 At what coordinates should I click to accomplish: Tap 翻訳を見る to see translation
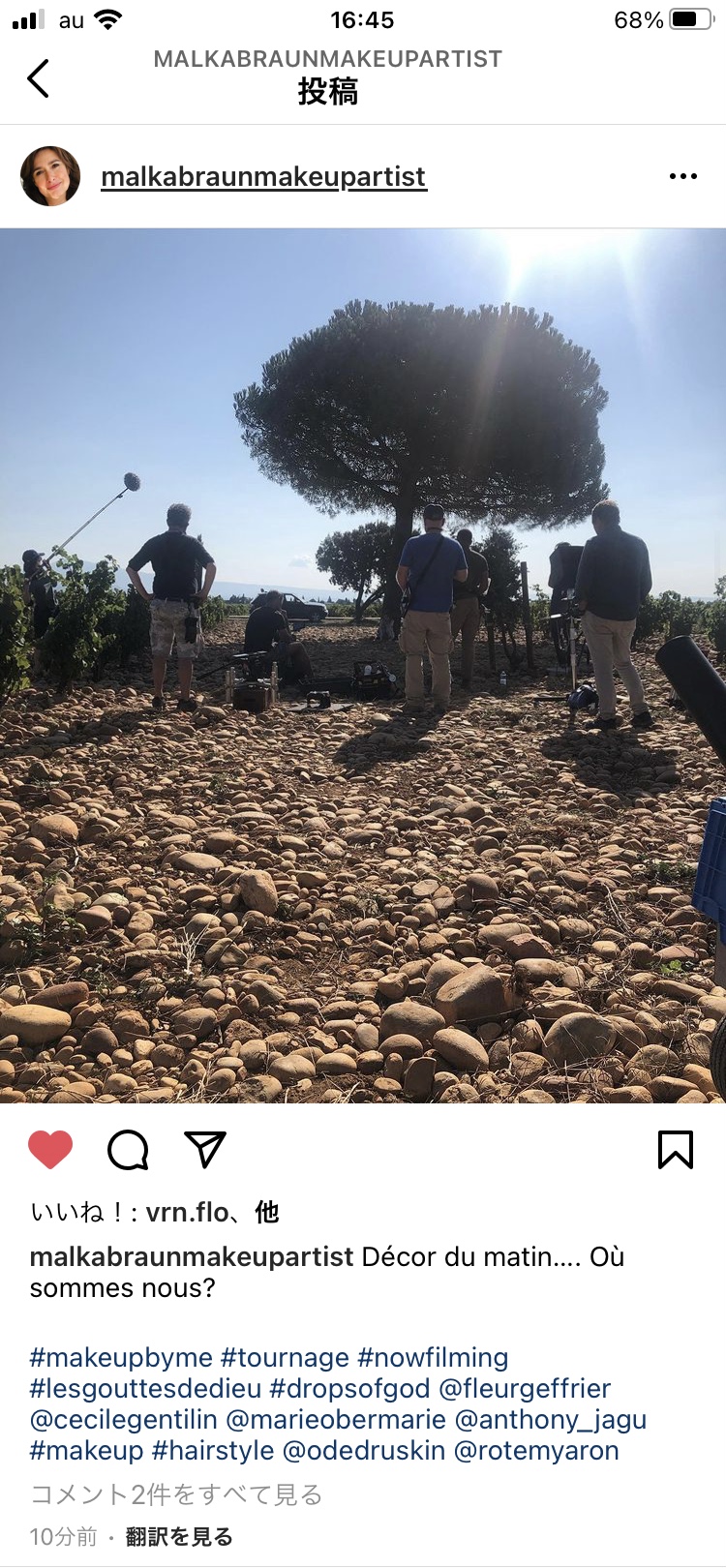(179, 1537)
